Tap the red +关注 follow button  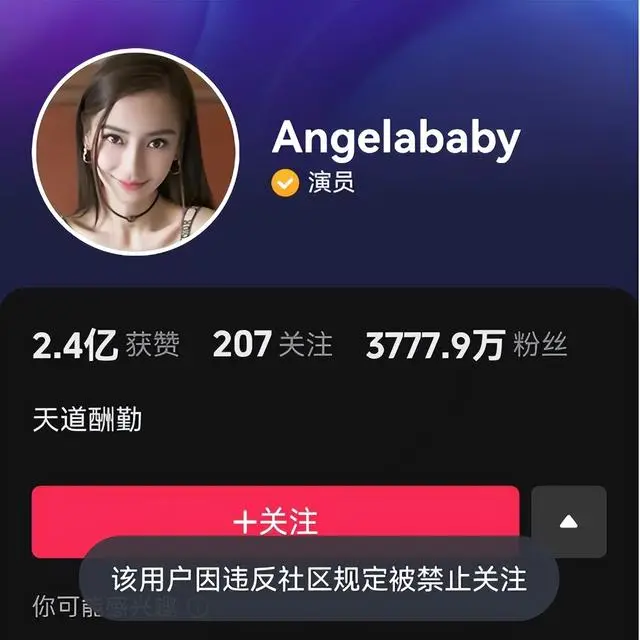[276, 521]
